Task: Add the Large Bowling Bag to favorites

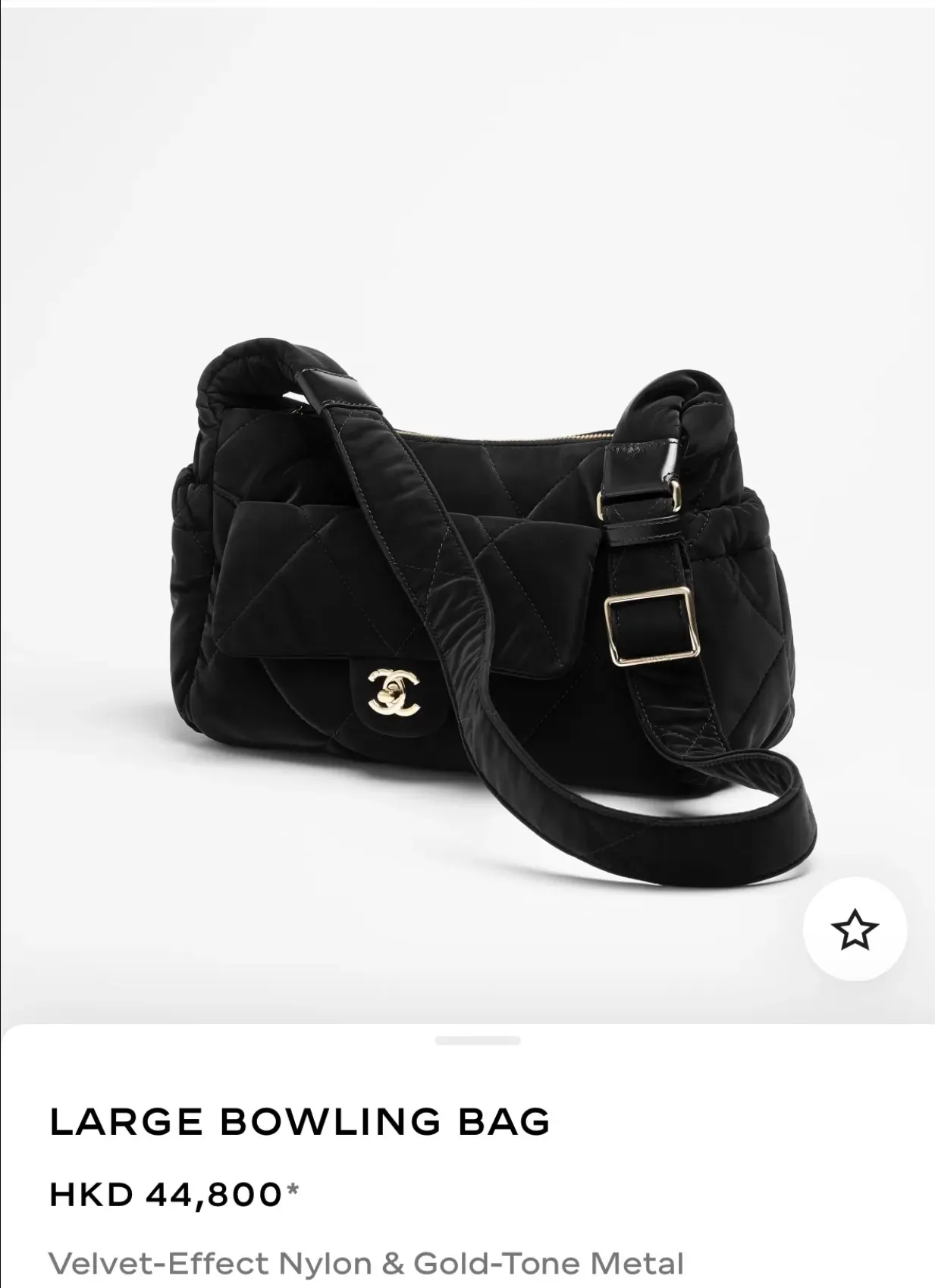Action: click(855, 929)
